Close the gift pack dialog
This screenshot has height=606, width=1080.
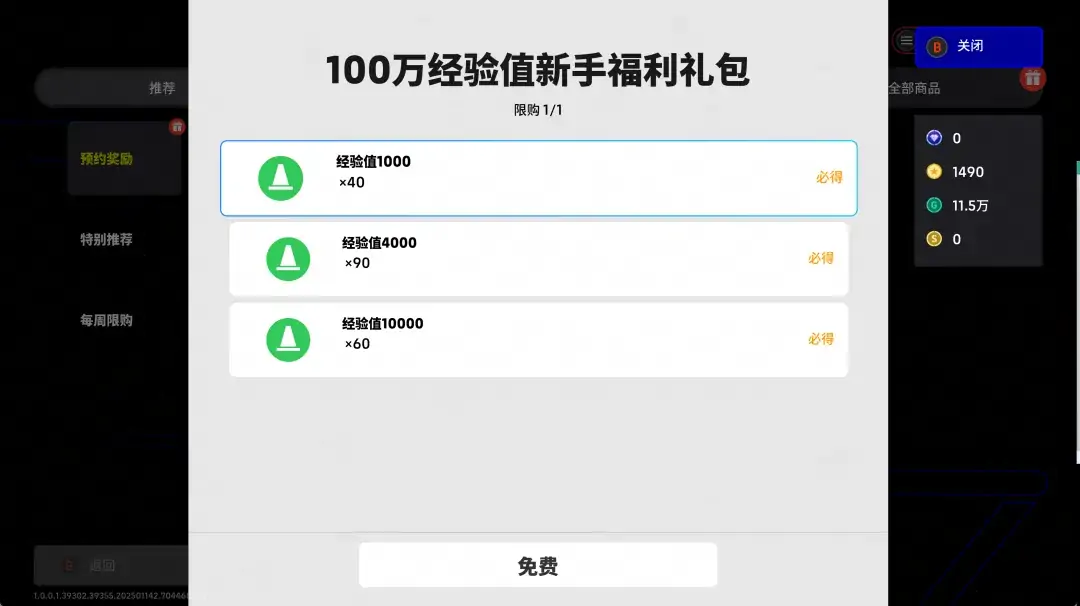coord(978,46)
